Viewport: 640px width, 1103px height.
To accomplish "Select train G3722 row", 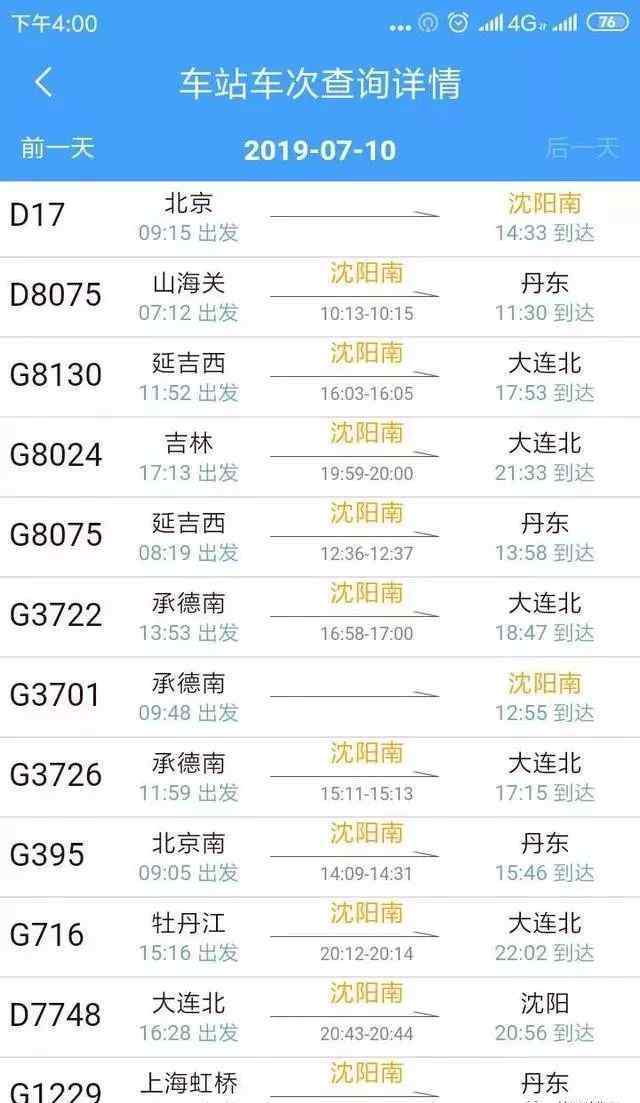I will (320, 618).
